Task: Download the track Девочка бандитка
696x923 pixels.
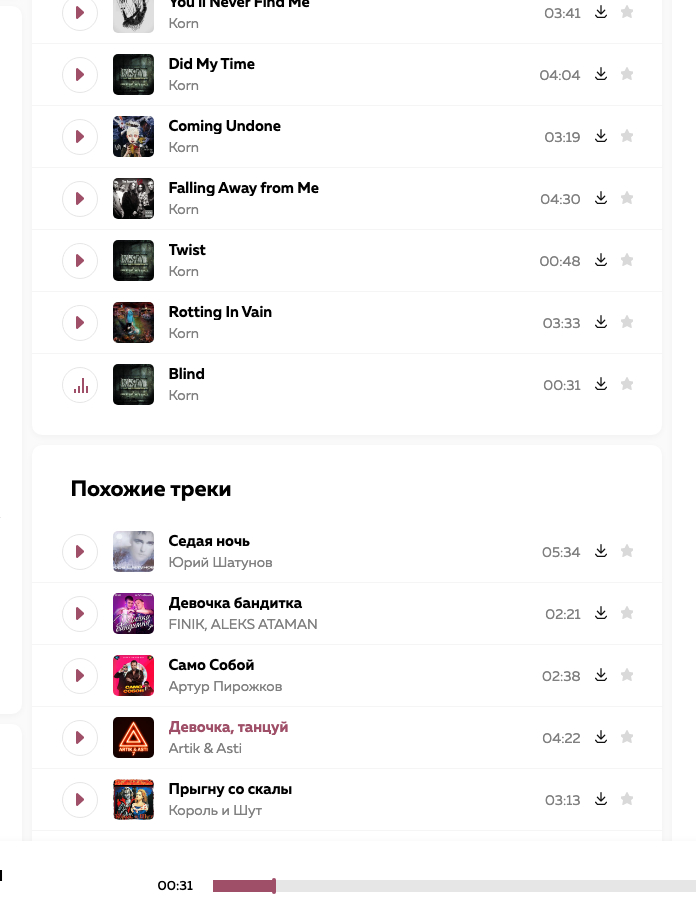Action: point(601,613)
